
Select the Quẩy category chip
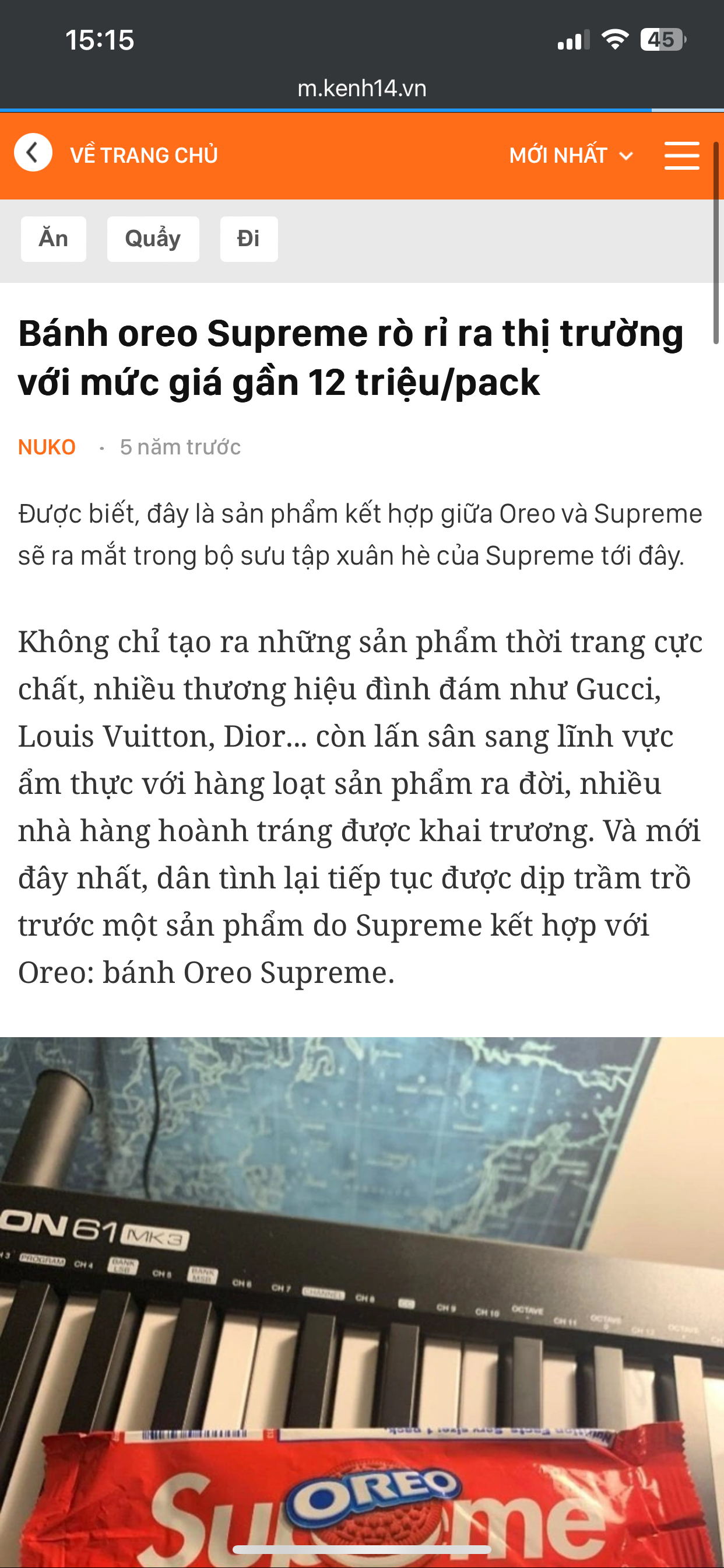coord(153,239)
